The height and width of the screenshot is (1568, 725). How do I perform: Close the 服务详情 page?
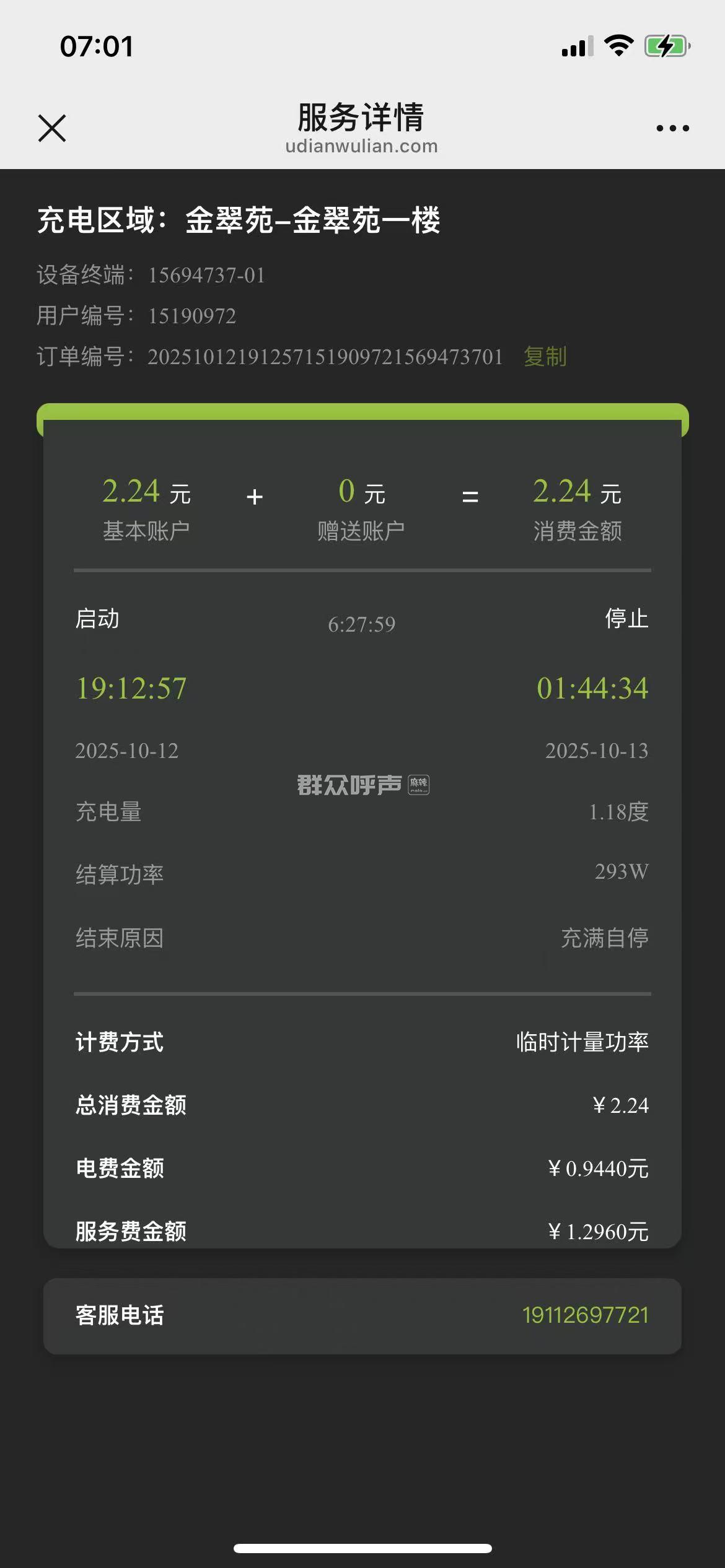(x=52, y=128)
